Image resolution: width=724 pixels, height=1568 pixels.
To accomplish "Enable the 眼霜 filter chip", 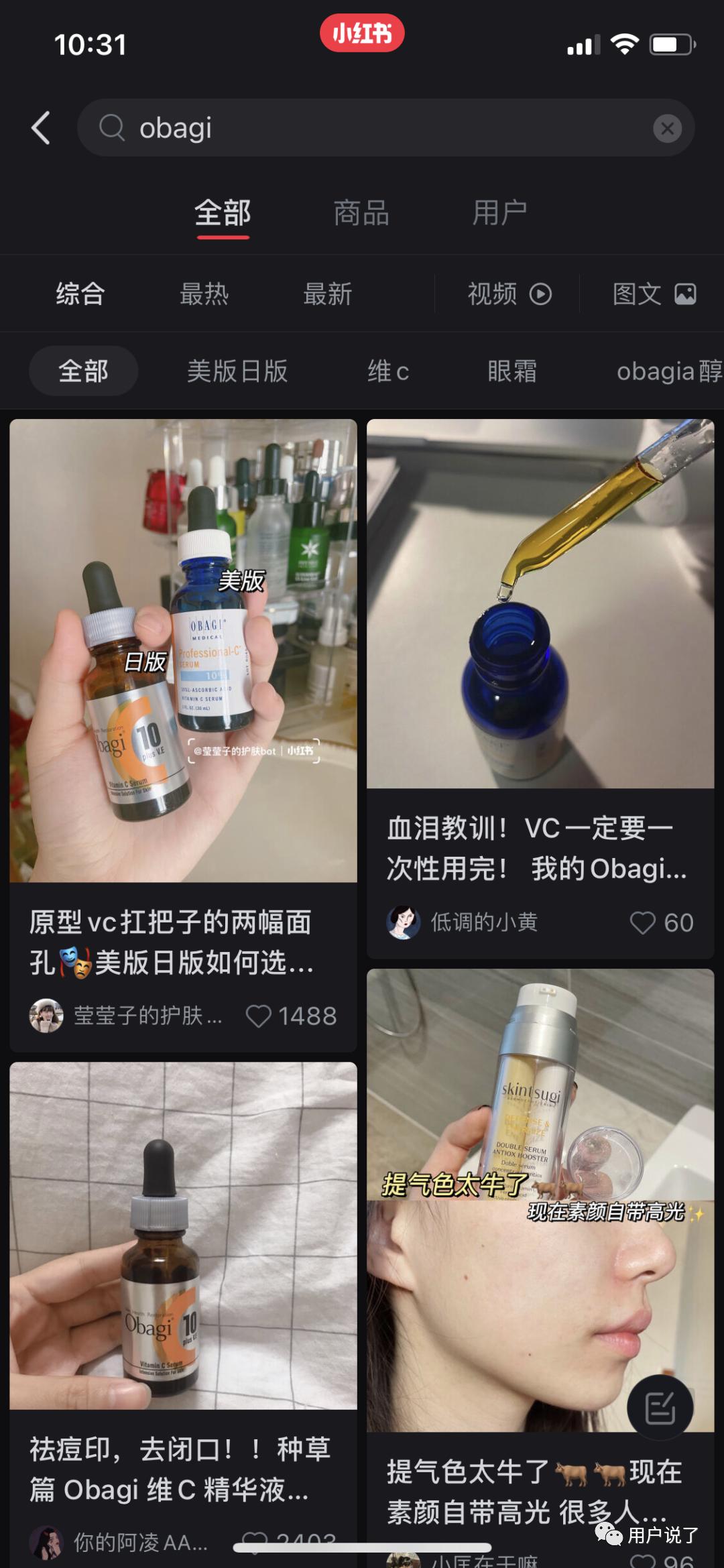I will tap(511, 371).
